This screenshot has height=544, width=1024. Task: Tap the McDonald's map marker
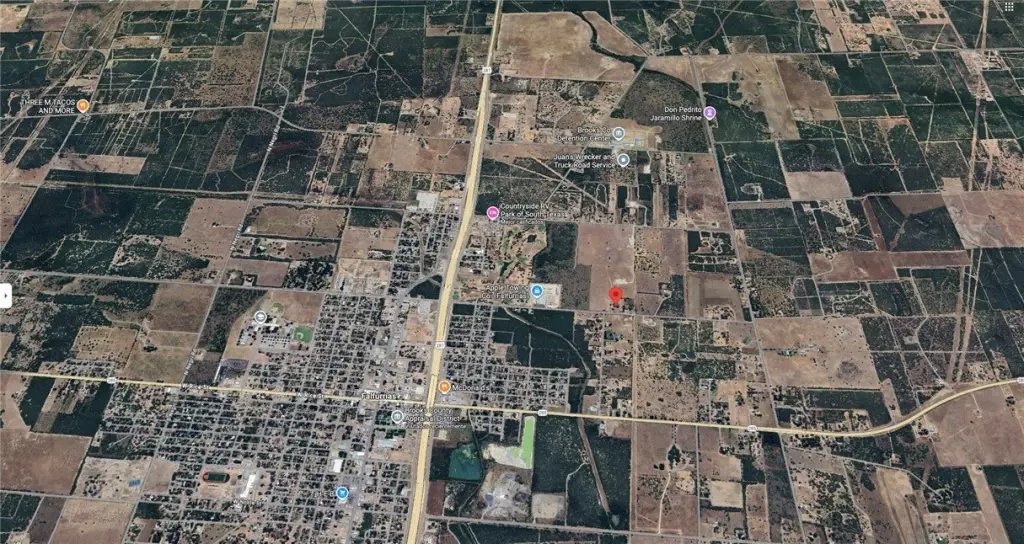[444, 387]
